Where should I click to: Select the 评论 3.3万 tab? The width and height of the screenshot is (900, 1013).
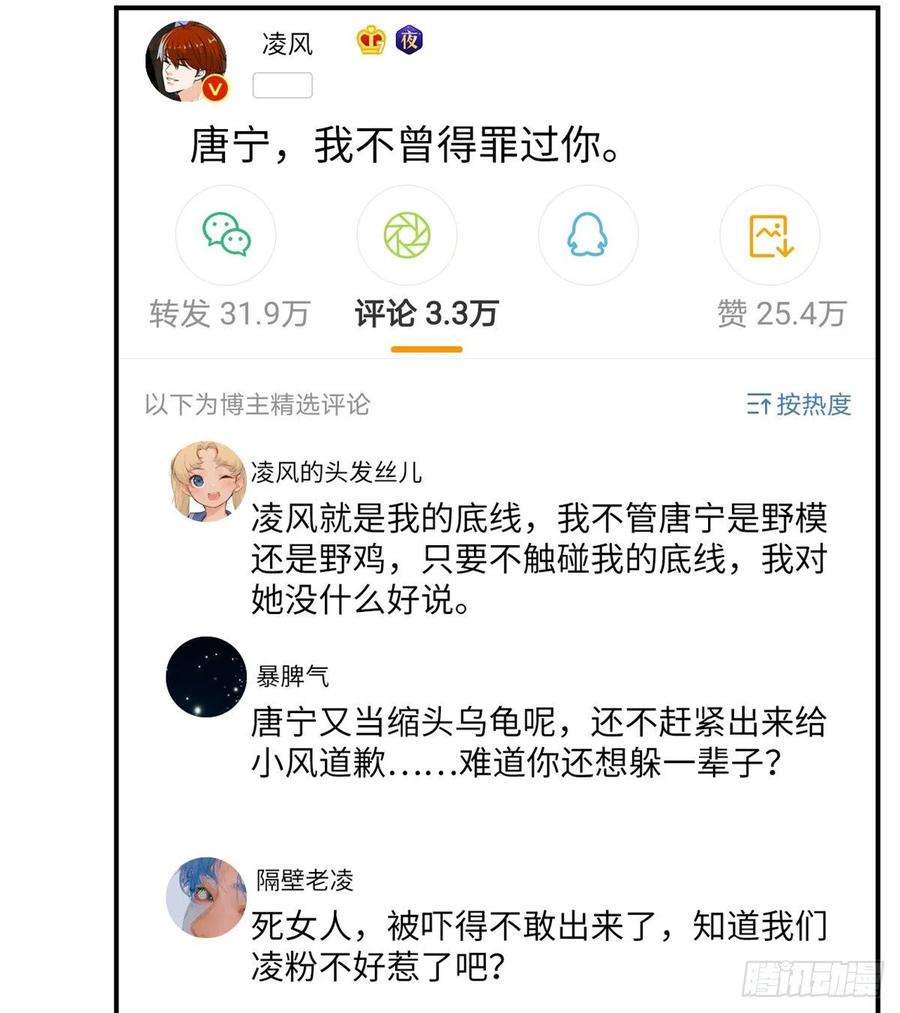[x=427, y=314]
